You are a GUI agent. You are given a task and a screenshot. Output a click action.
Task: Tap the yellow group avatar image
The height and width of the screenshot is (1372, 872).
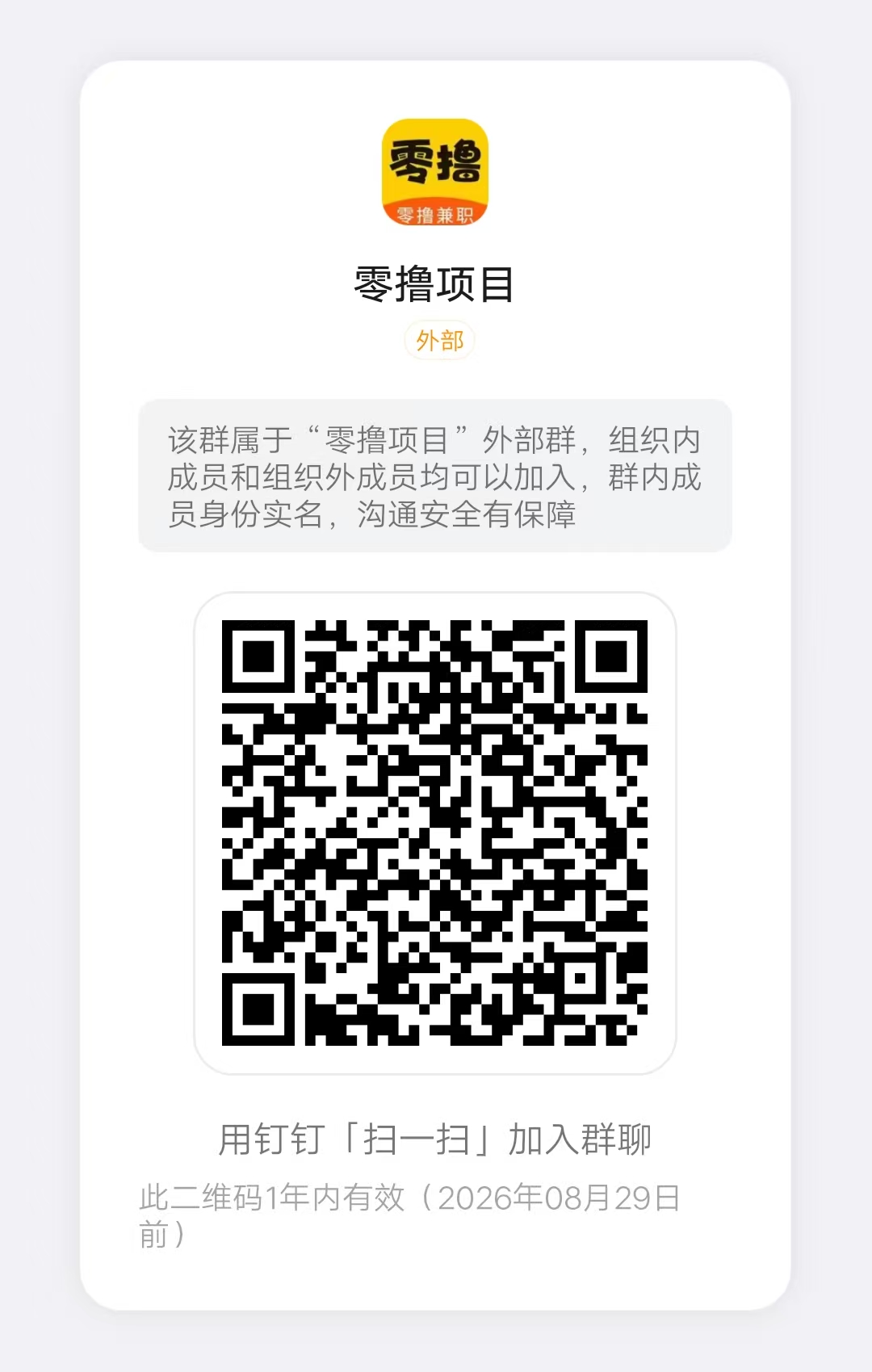tap(436, 174)
